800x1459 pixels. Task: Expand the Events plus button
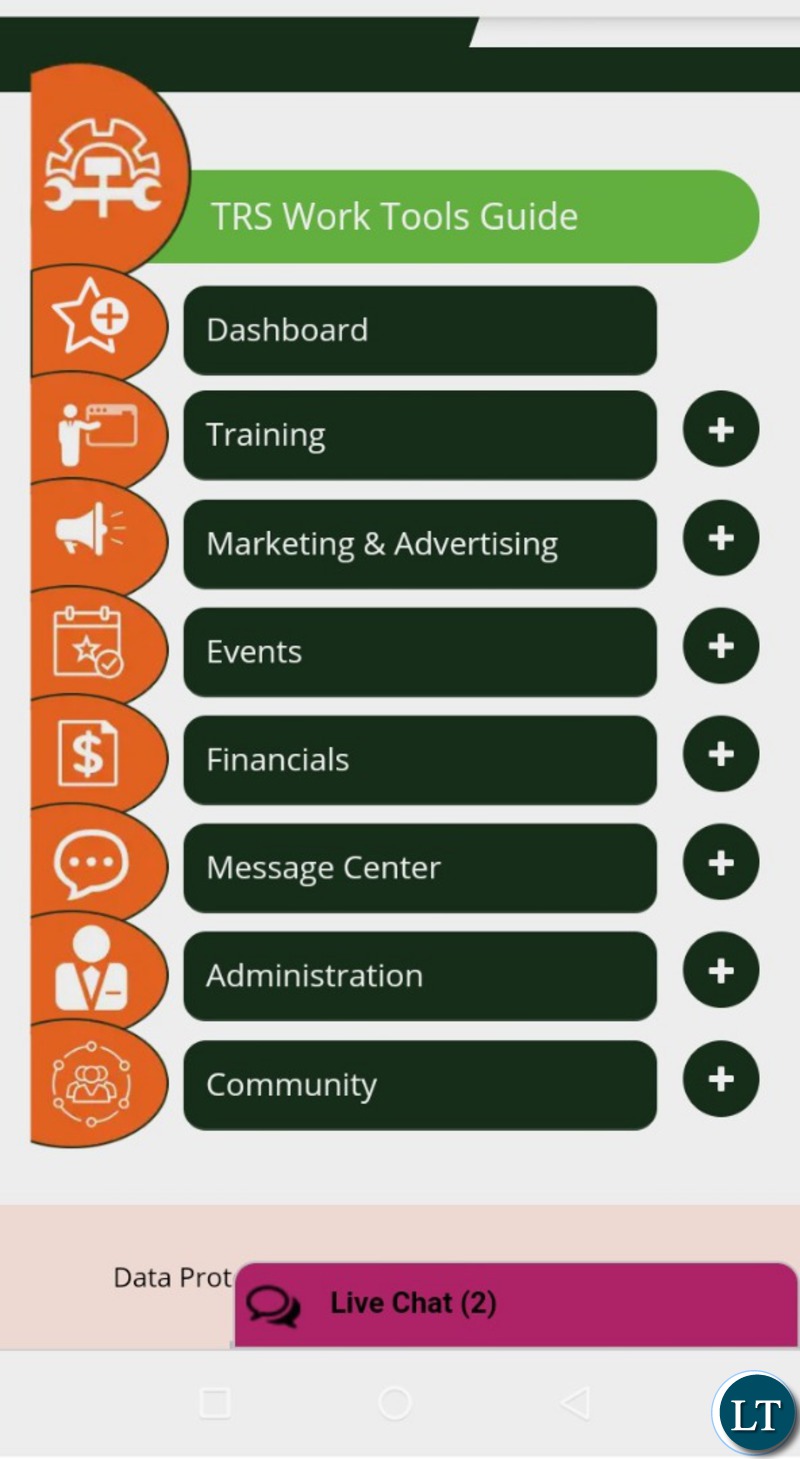[721, 646]
